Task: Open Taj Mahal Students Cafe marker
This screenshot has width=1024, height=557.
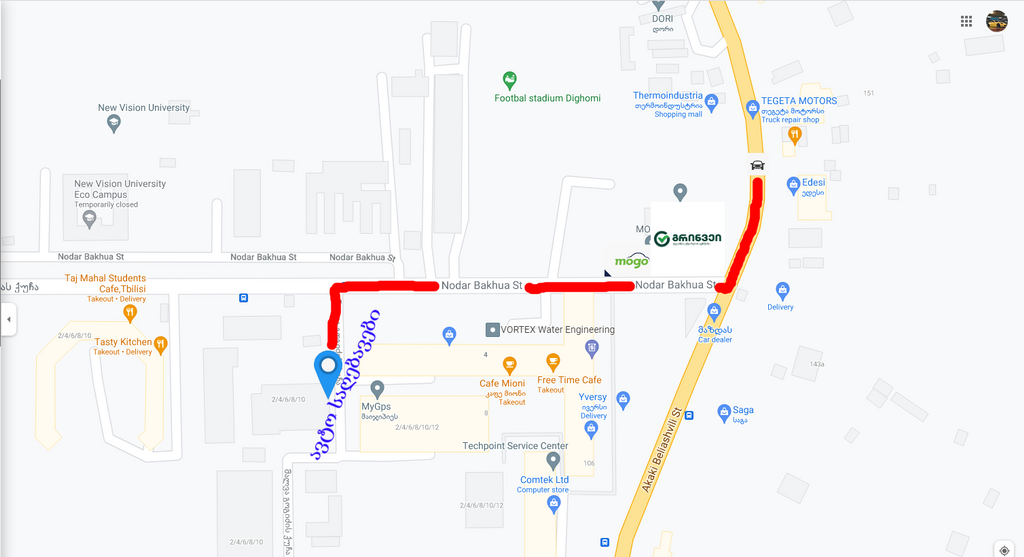Action: tap(129, 313)
